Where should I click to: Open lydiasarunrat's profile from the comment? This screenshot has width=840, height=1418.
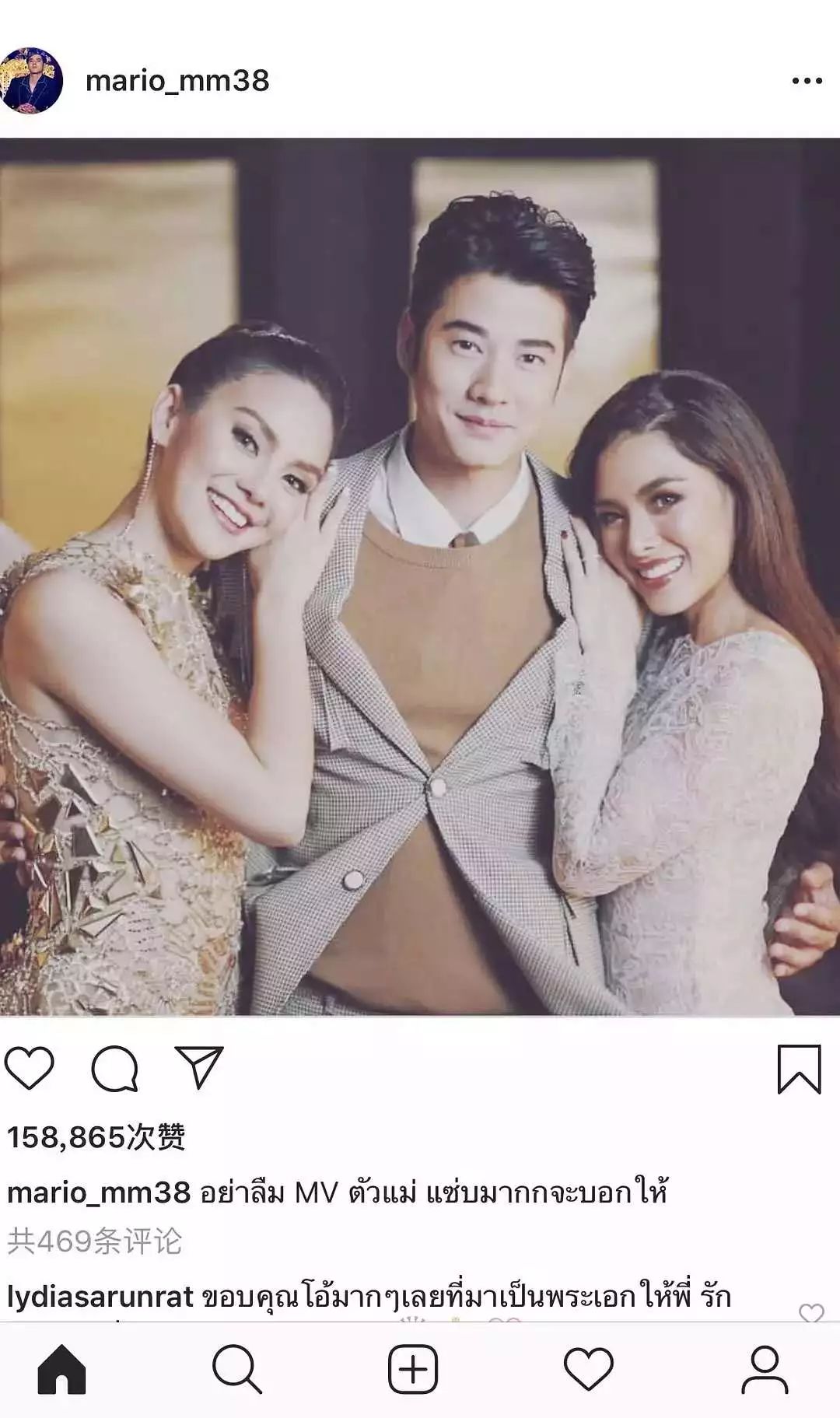click(x=100, y=1297)
